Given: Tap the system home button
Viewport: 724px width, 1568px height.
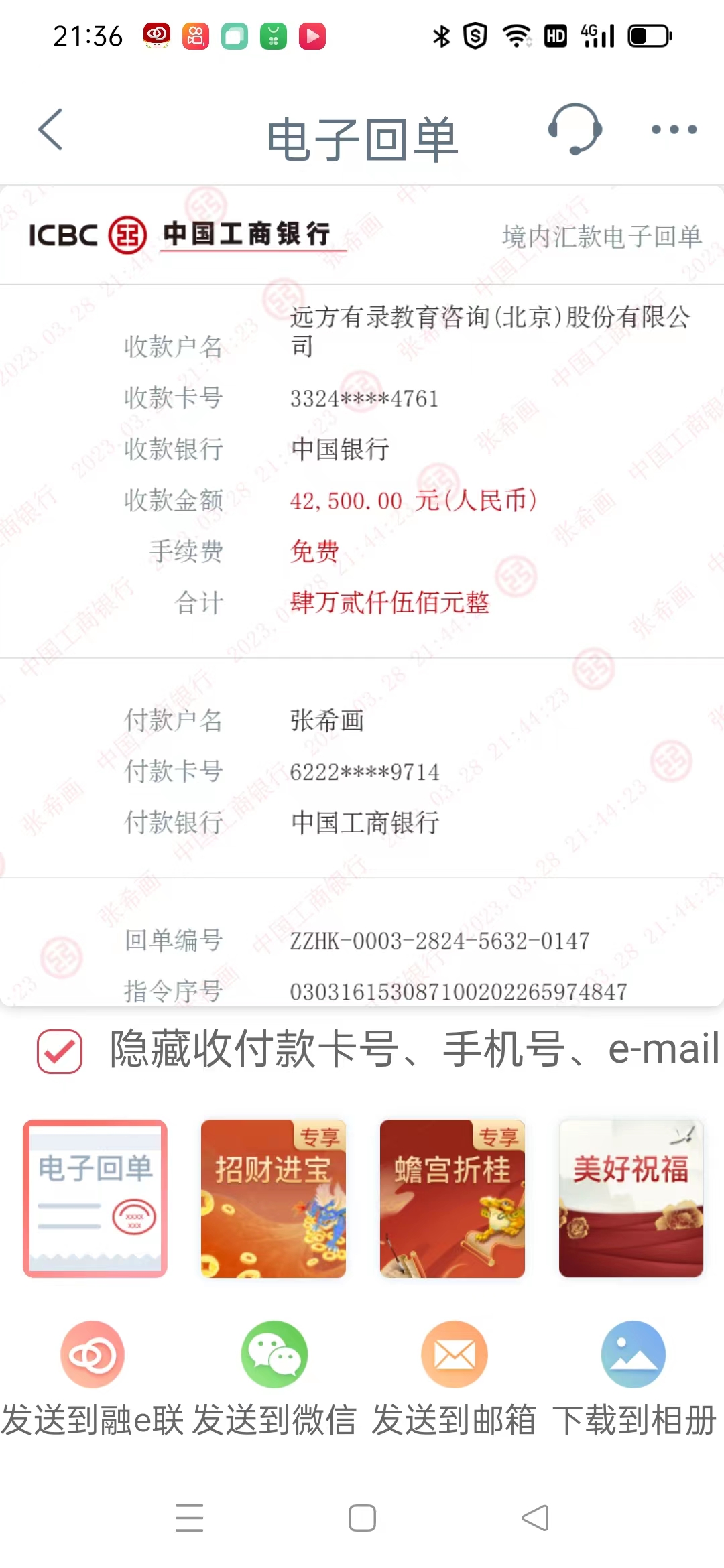Looking at the screenshot, I should click(x=362, y=1518).
